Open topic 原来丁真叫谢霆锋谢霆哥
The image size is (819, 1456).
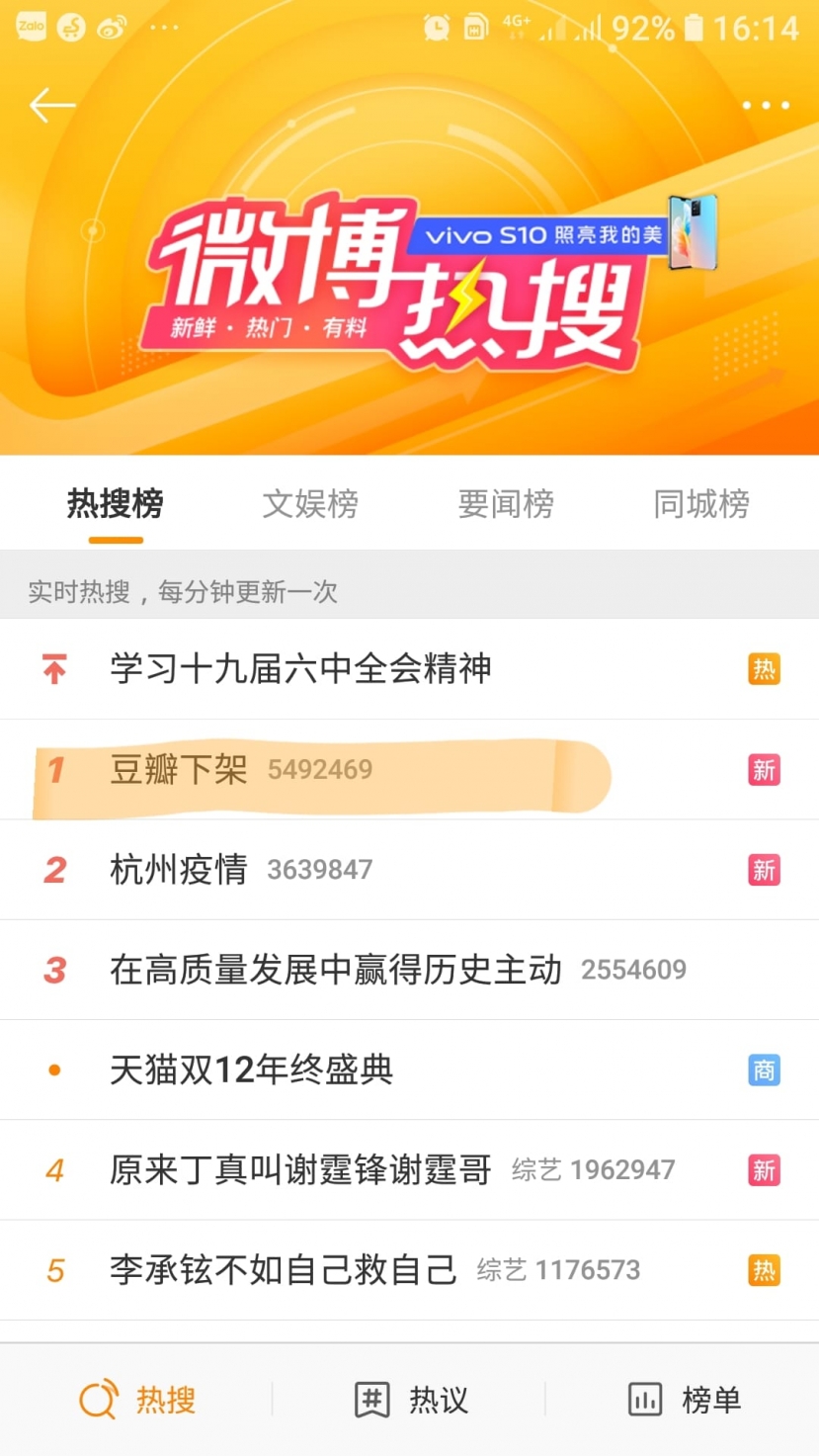coord(300,1170)
